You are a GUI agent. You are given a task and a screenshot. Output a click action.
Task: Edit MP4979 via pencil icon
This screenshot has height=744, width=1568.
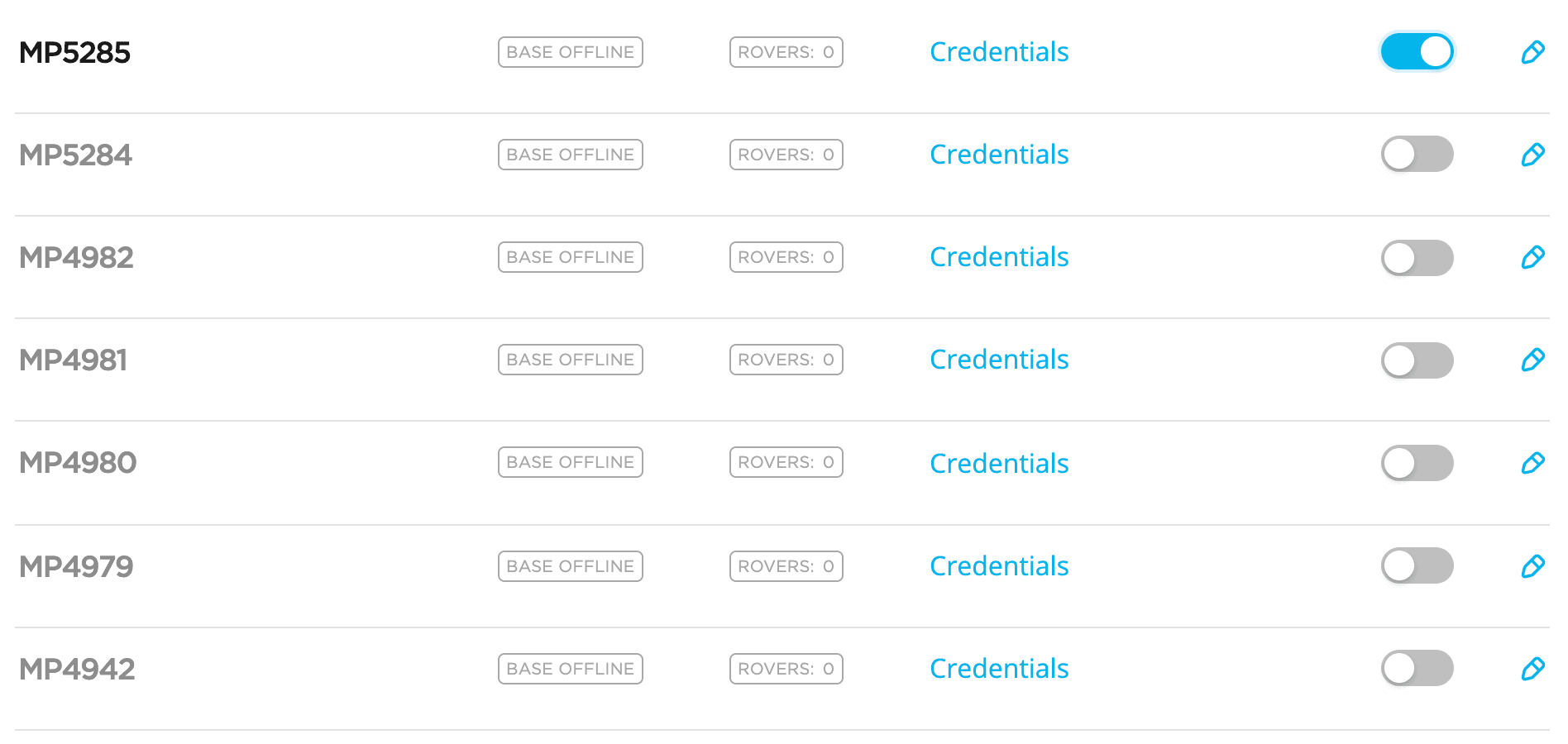(x=1532, y=566)
